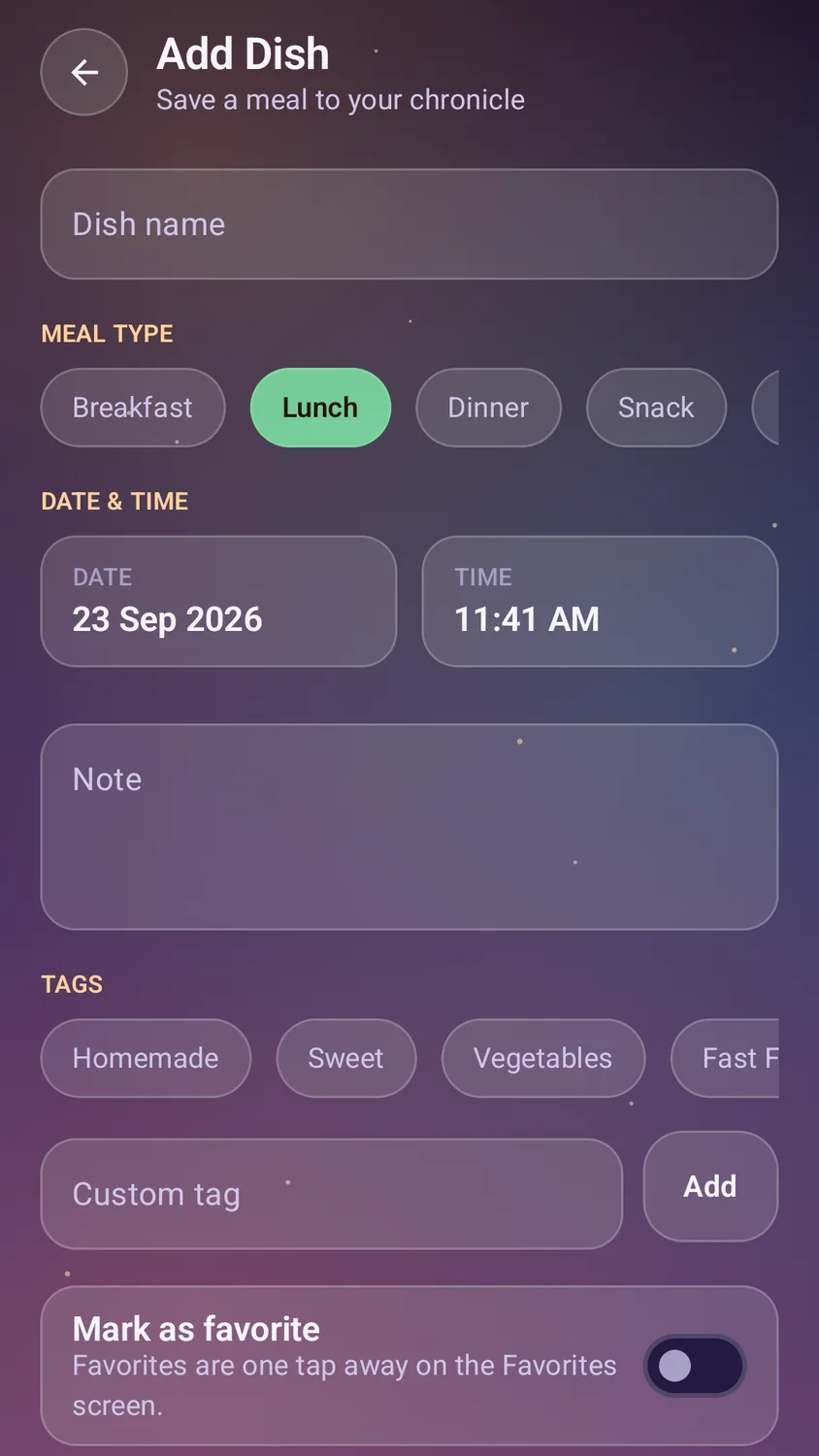Enable the Mark as favorite switch
819x1456 pixels.
click(695, 1366)
